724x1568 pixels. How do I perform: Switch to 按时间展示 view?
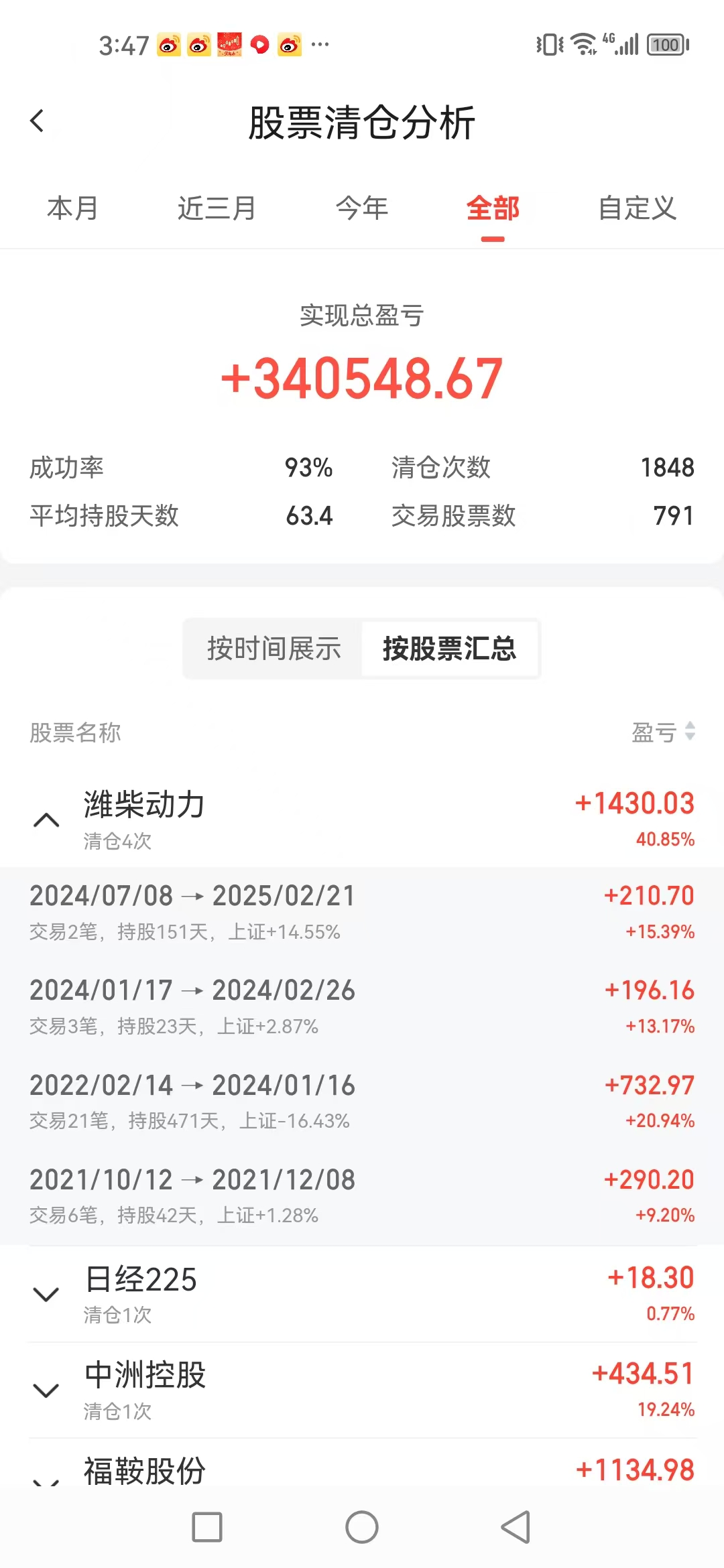[x=274, y=649]
